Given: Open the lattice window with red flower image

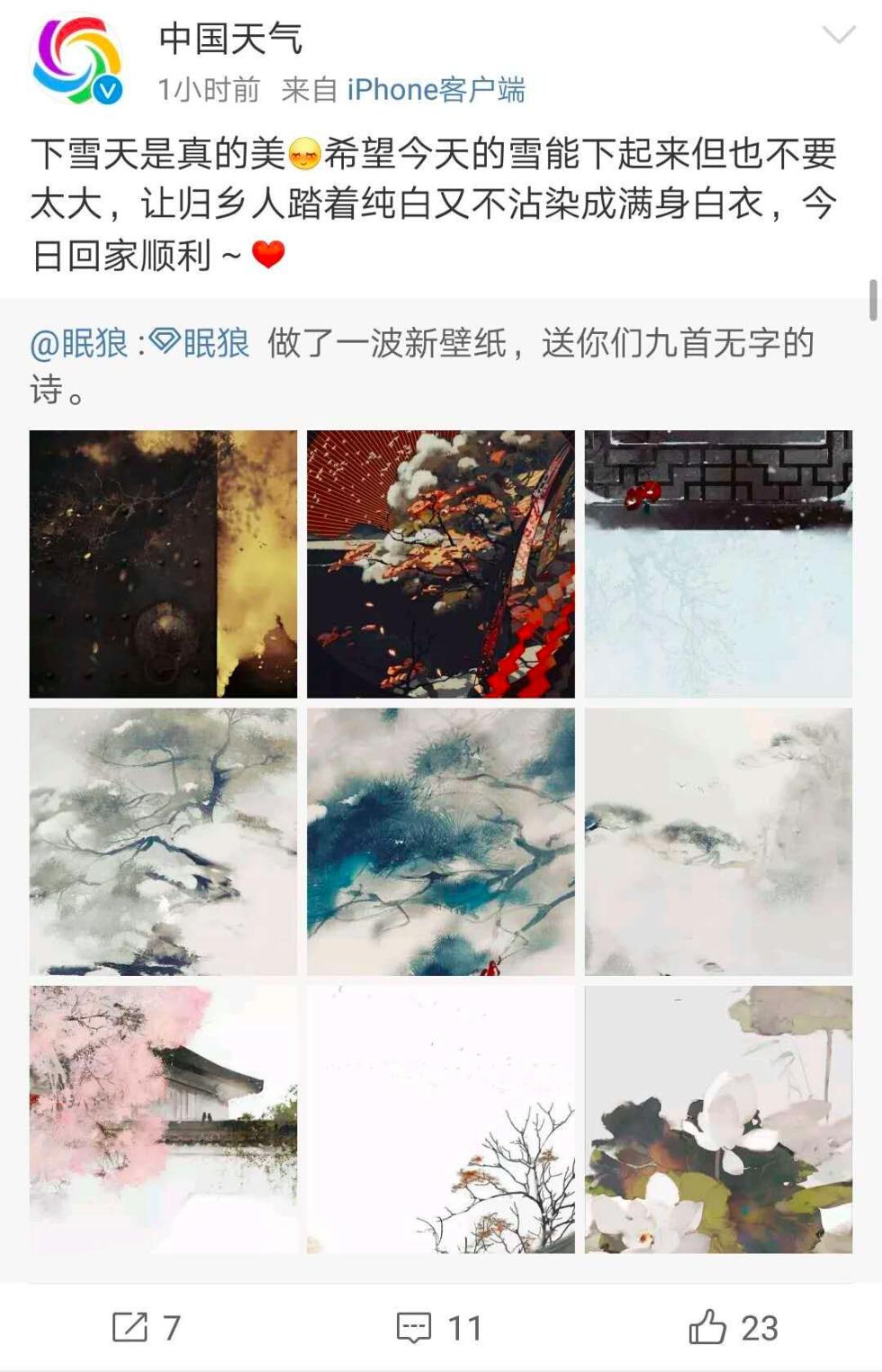Looking at the screenshot, I should click(x=718, y=564).
